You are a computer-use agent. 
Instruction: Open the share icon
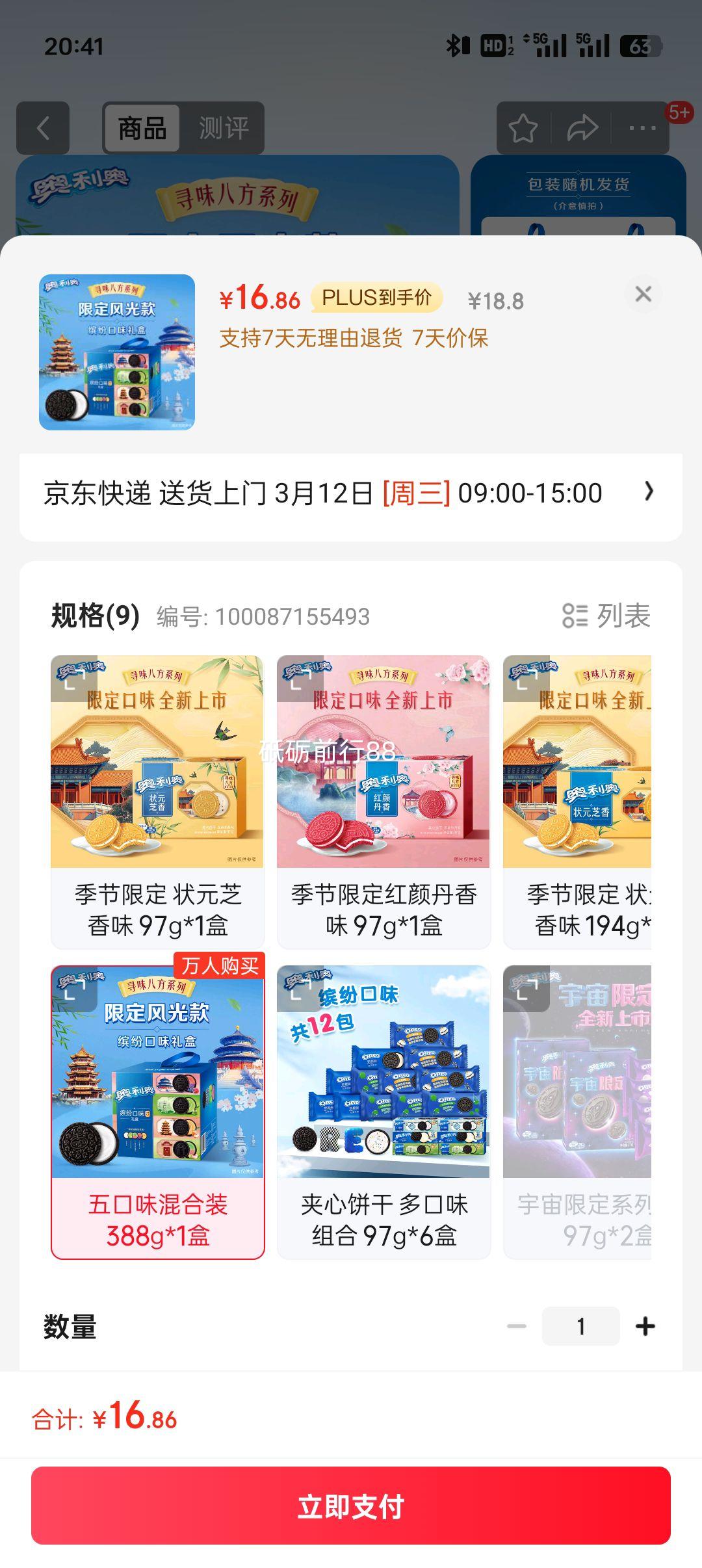(x=582, y=127)
